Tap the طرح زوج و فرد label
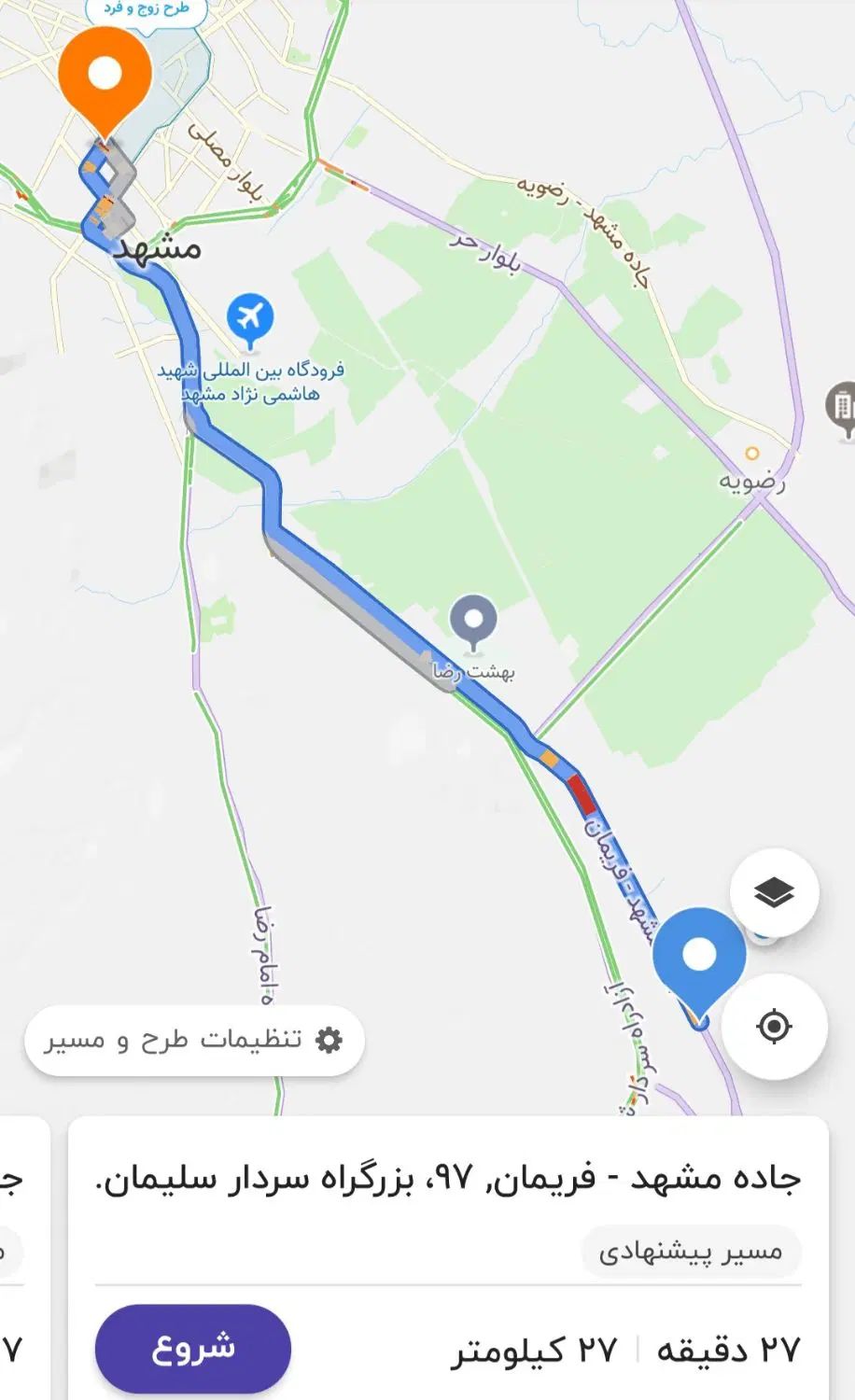The width and height of the screenshot is (855, 1400). [x=145, y=7]
